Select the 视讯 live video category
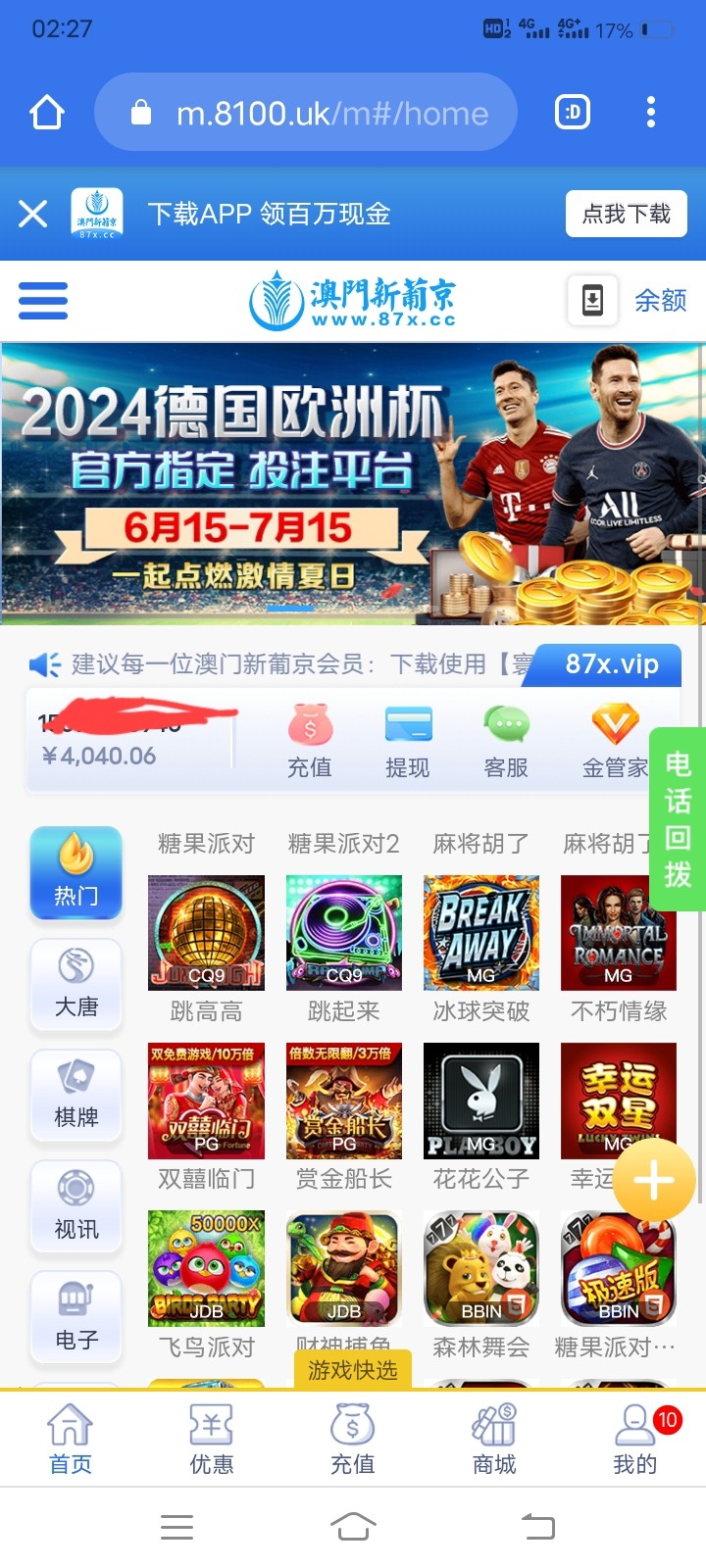 click(76, 1207)
